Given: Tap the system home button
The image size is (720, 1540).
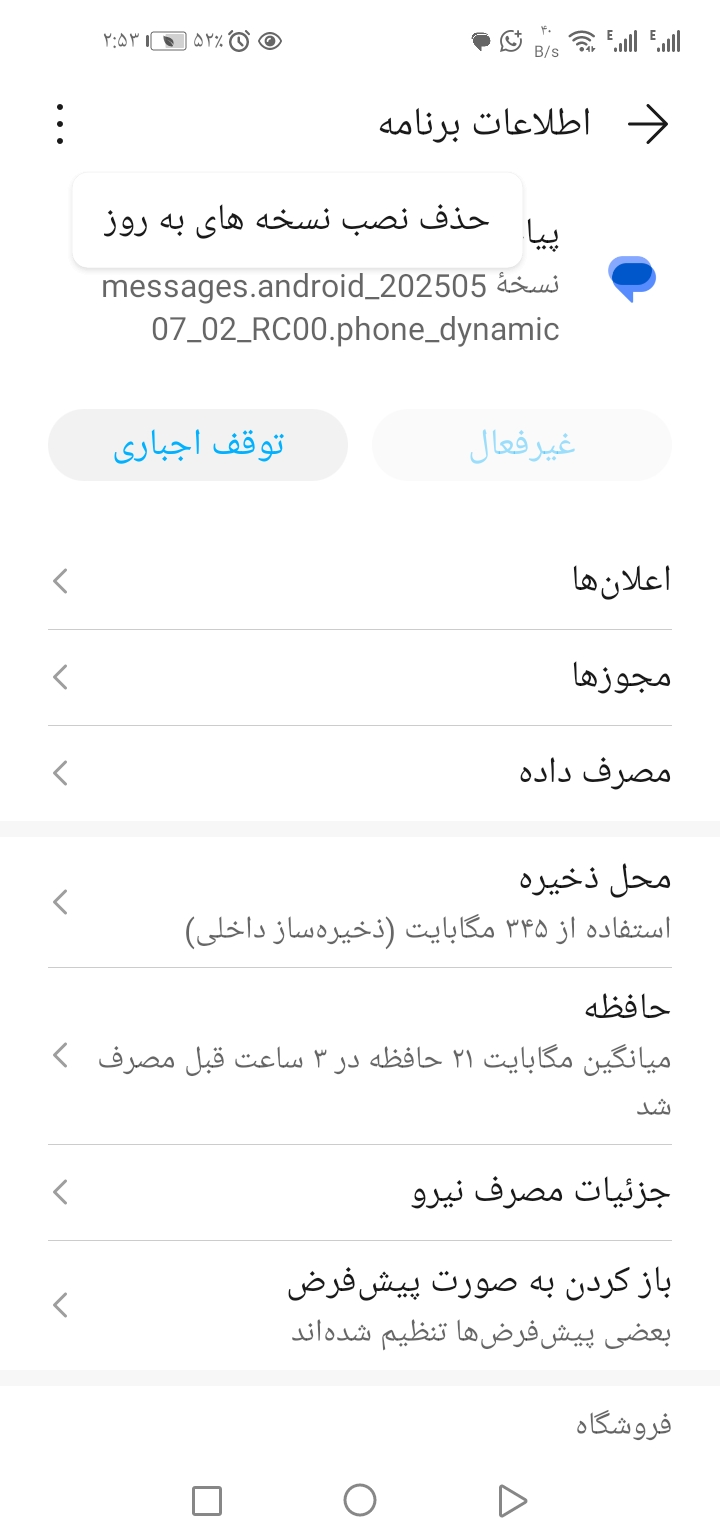Looking at the screenshot, I should 360,1500.
